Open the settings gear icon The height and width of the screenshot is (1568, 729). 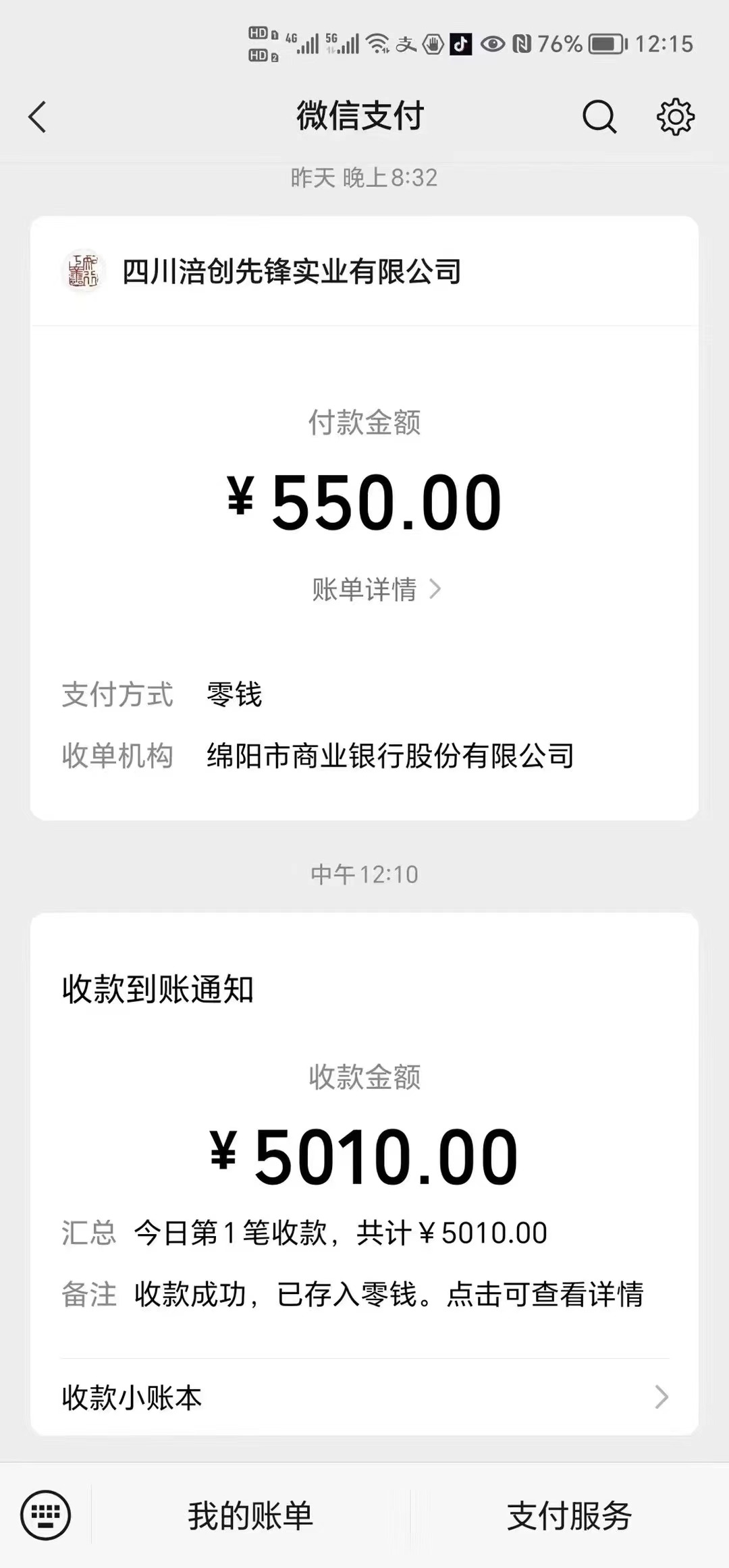click(676, 117)
